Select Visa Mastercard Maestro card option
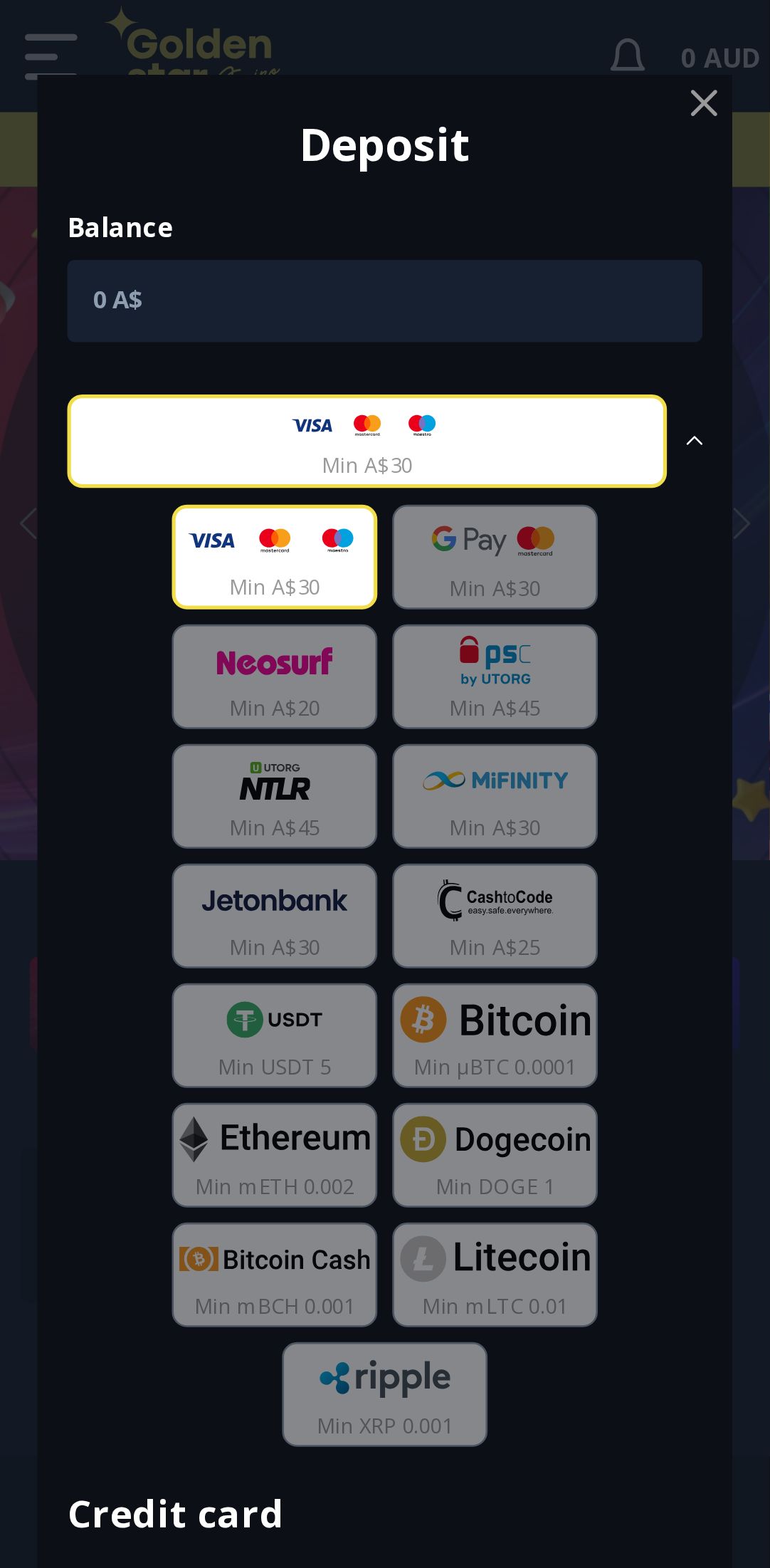This screenshot has height=1568, width=770. click(275, 558)
